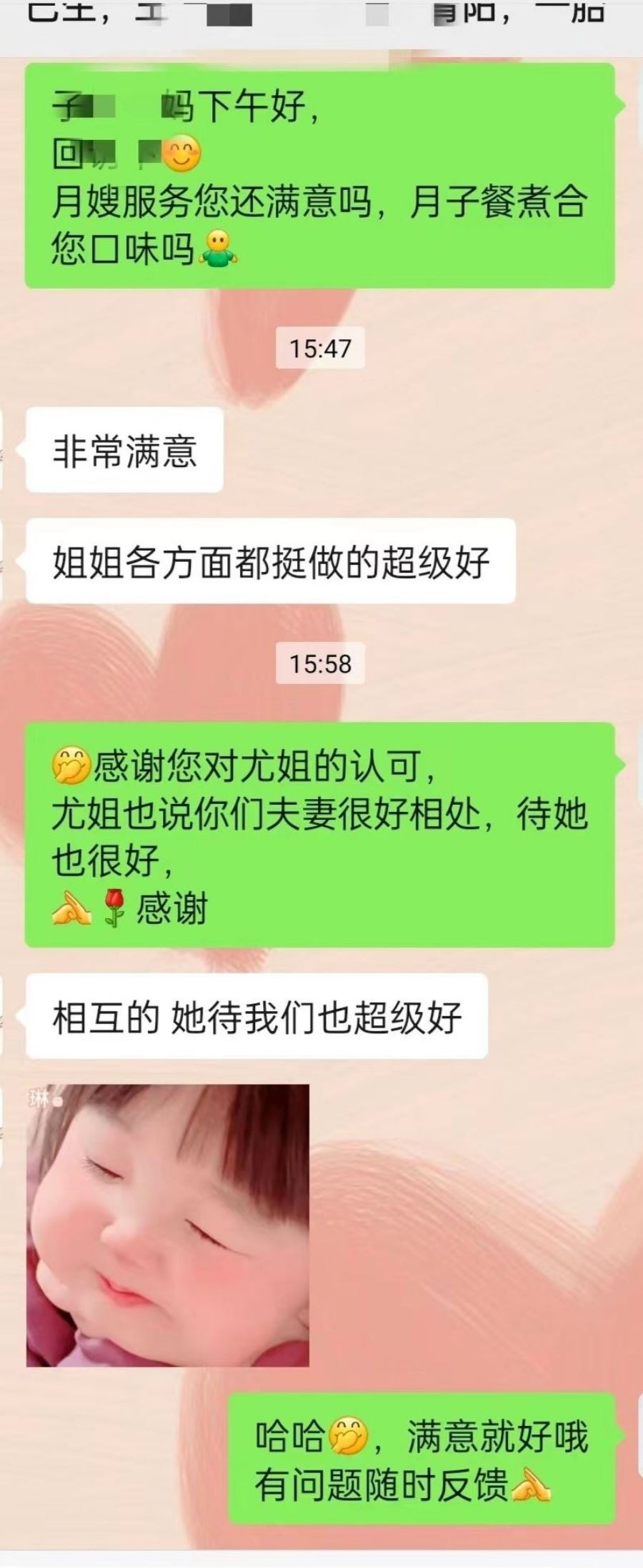Open the baby photo sent in chat
The image size is (643, 1568).
[x=168, y=1225]
